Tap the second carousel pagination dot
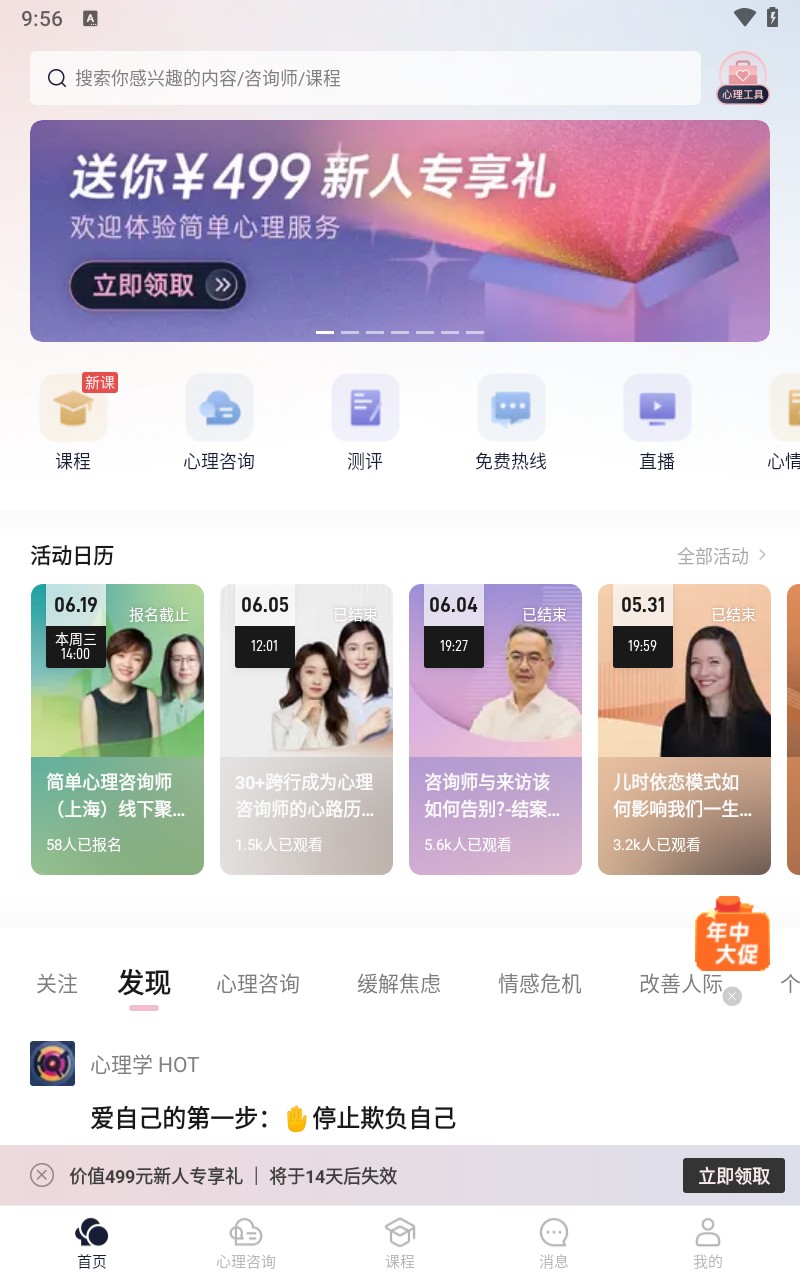This screenshot has height=1280, width=800. (350, 332)
